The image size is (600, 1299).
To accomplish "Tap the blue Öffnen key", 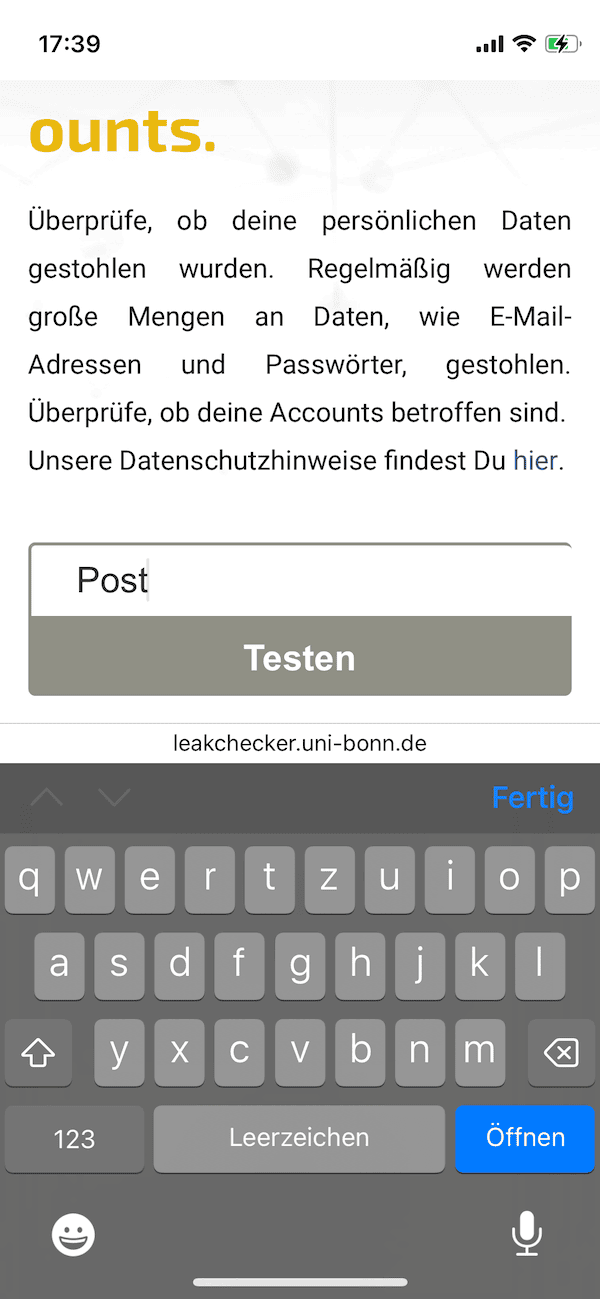I will pyautogui.click(x=525, y=1138).
